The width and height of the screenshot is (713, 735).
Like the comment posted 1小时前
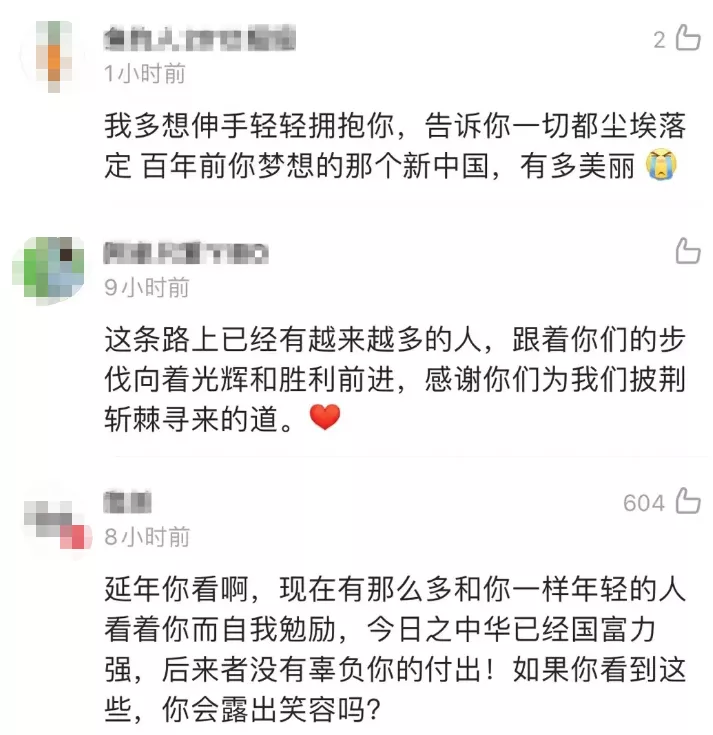(688, 39)
